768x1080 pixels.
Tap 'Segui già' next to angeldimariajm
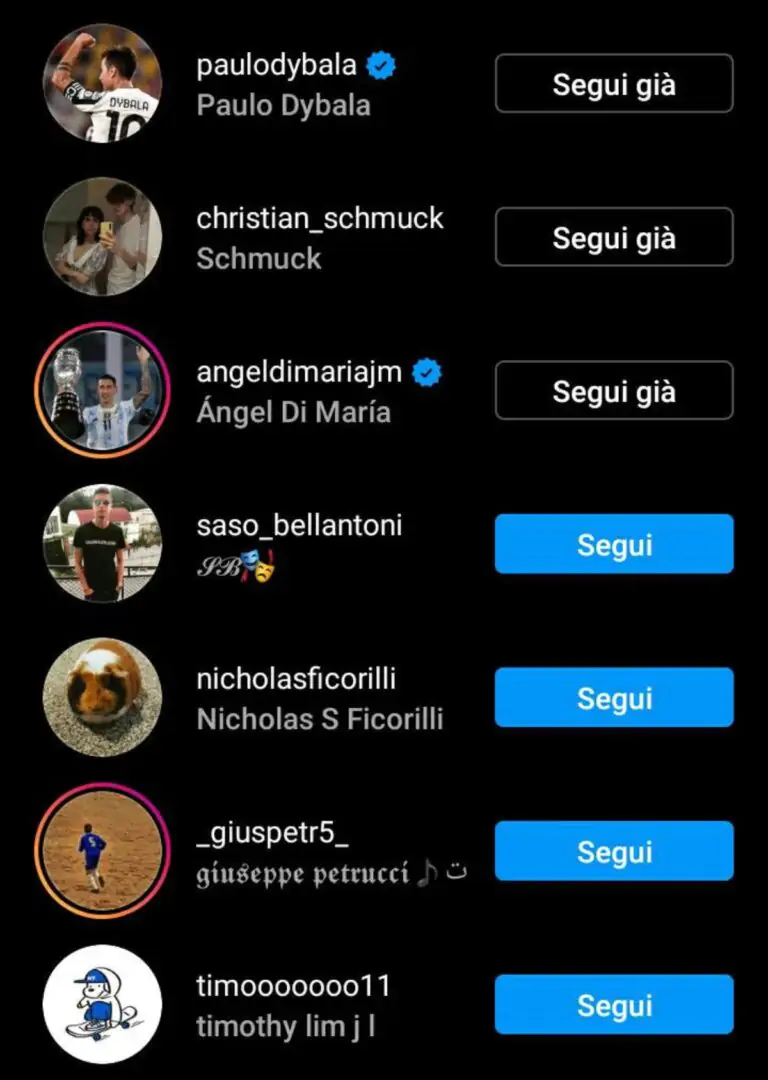tap(613, 391)
